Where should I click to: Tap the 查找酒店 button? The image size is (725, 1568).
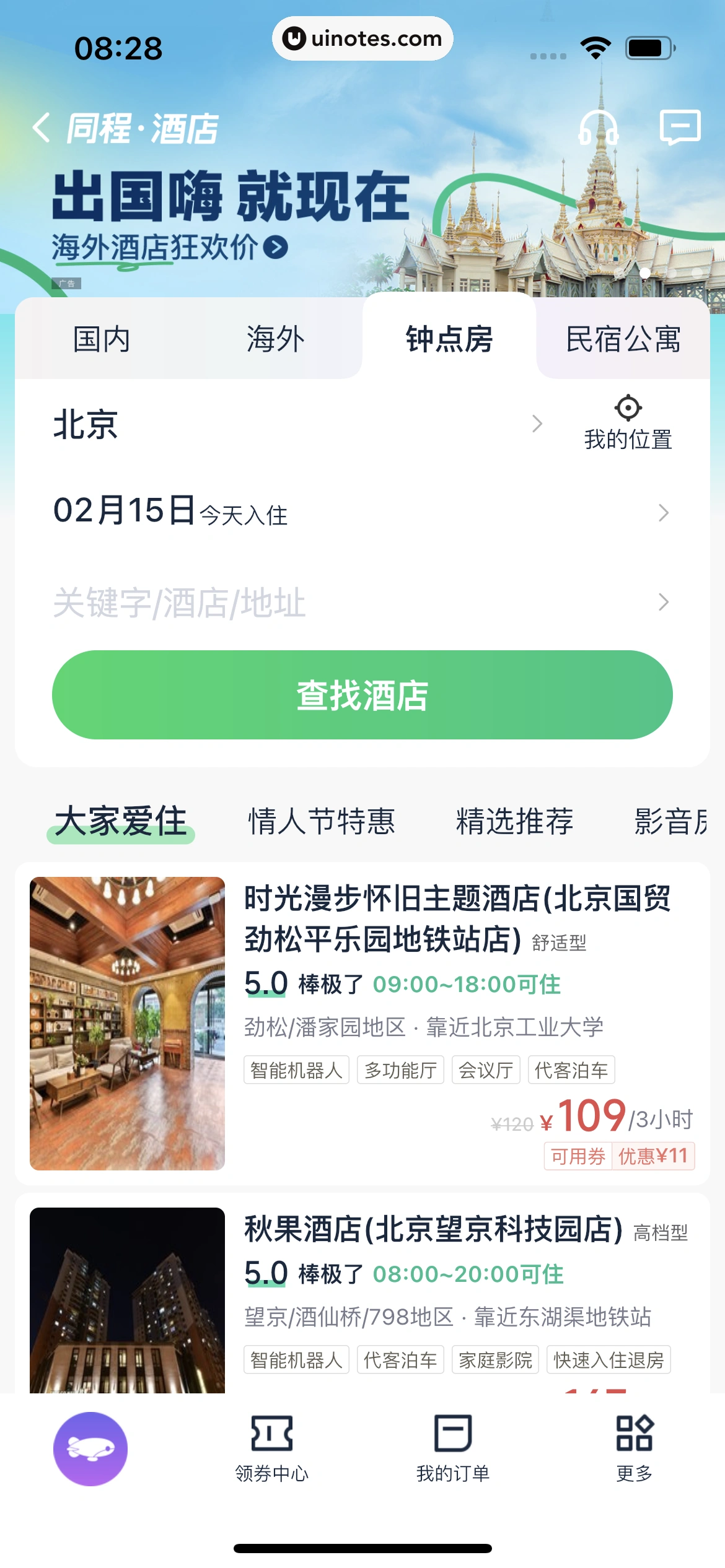click(362, 695)
